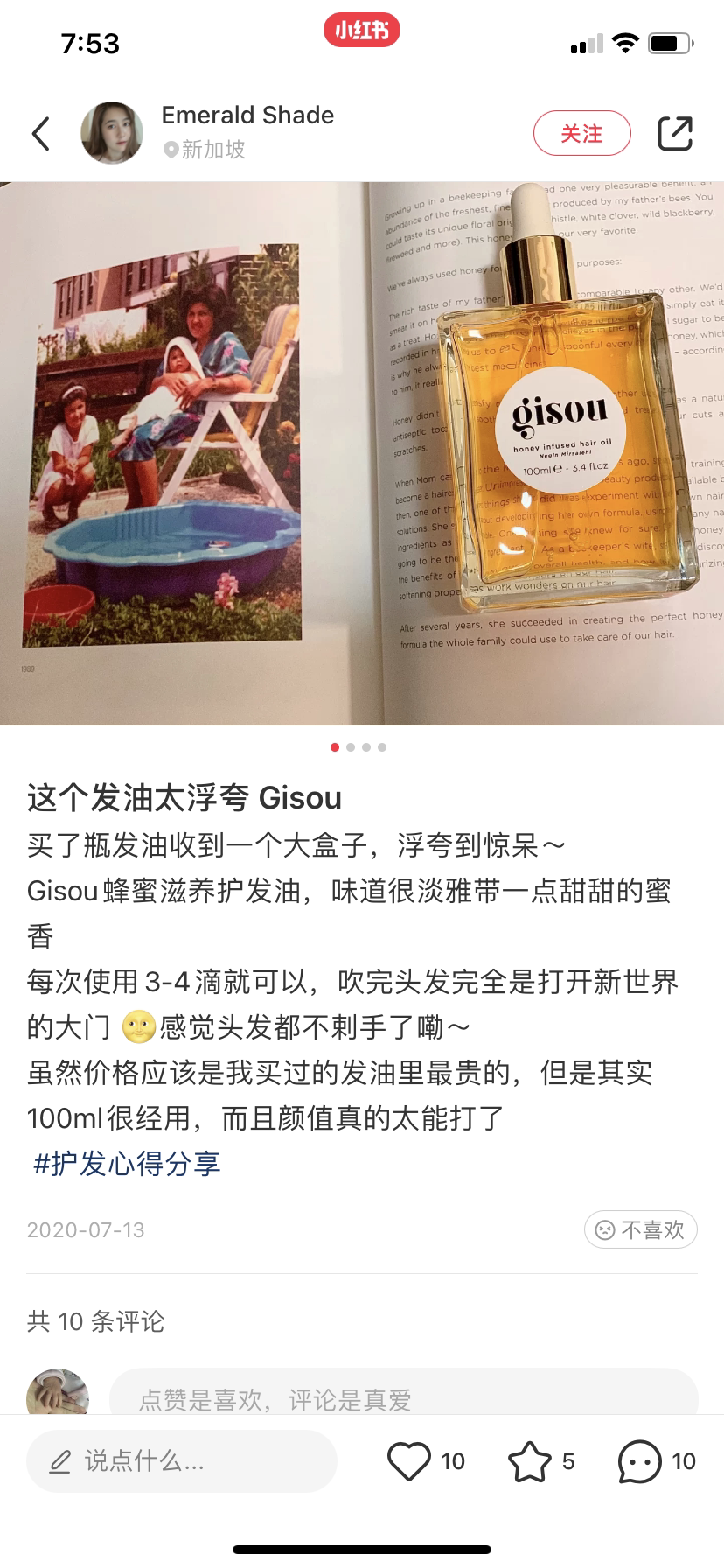Viewport: 724px width, 1568px height.
Task: Go back using the left arrow
Action: click(40, 134)
